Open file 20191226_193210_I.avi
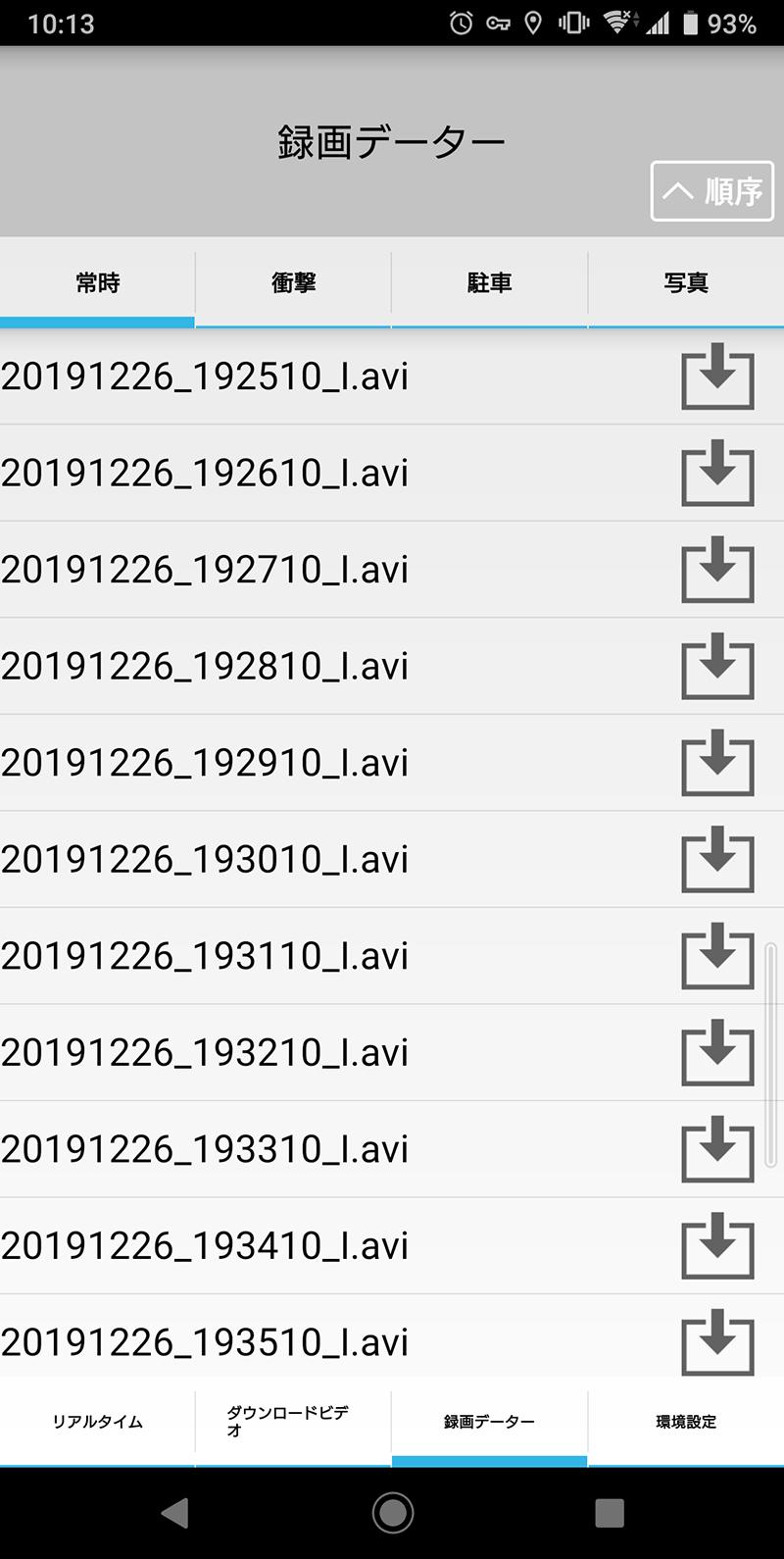The image size is (784, 1559). click(205, 1052)
